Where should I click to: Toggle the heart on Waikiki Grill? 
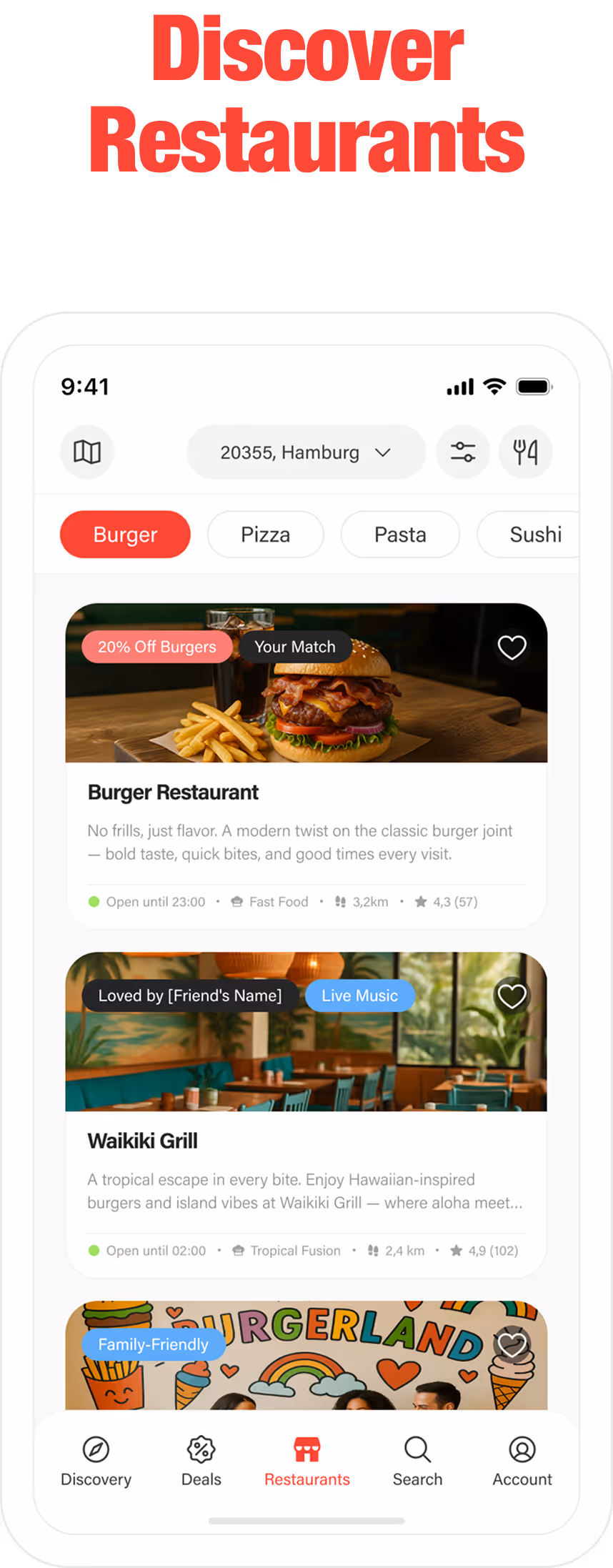click(x=512, y=996)
